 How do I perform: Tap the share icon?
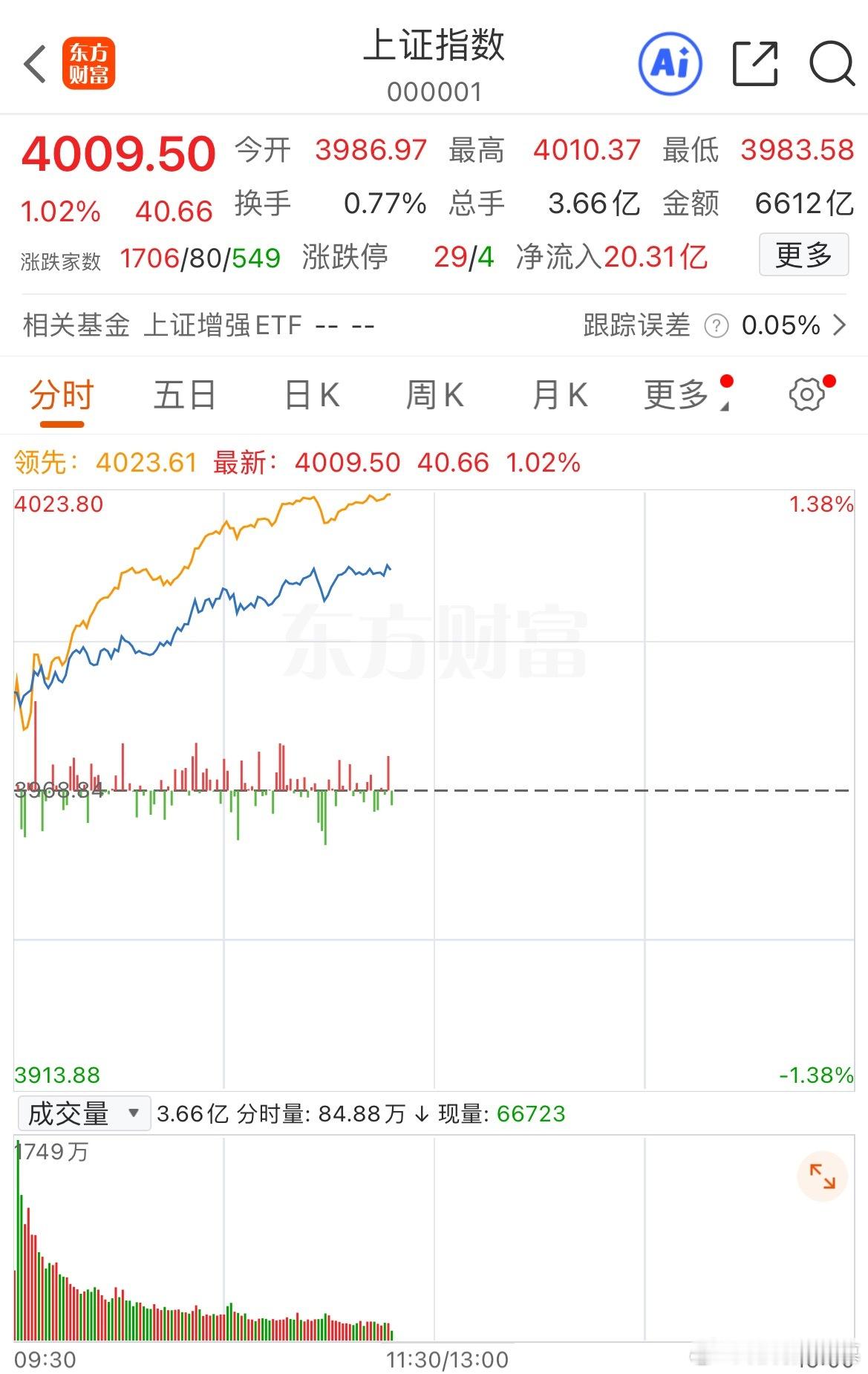click(754, 64)
